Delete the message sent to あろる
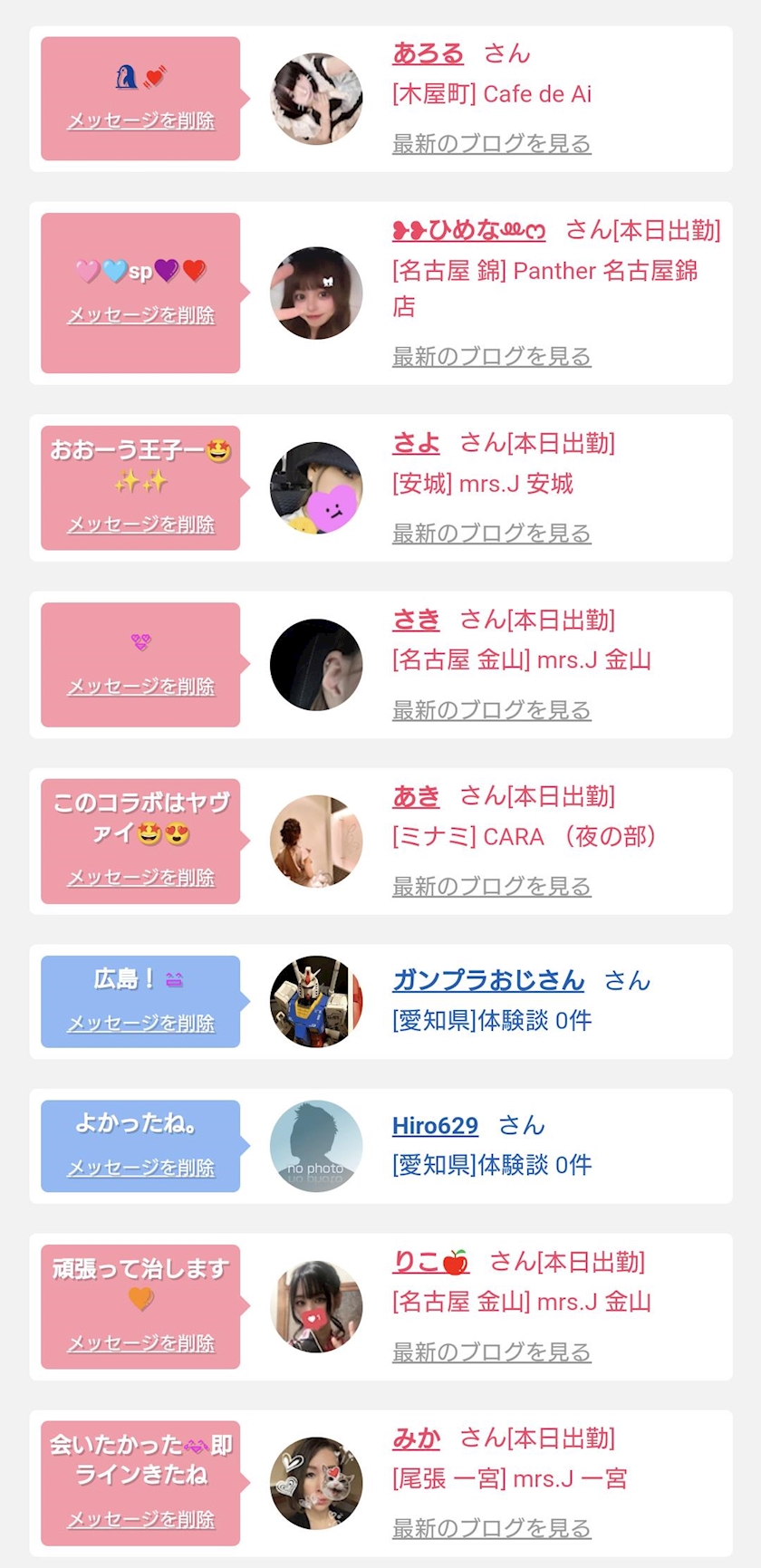The height and width of the screenshot is (1568, 761). coord(141,120)
